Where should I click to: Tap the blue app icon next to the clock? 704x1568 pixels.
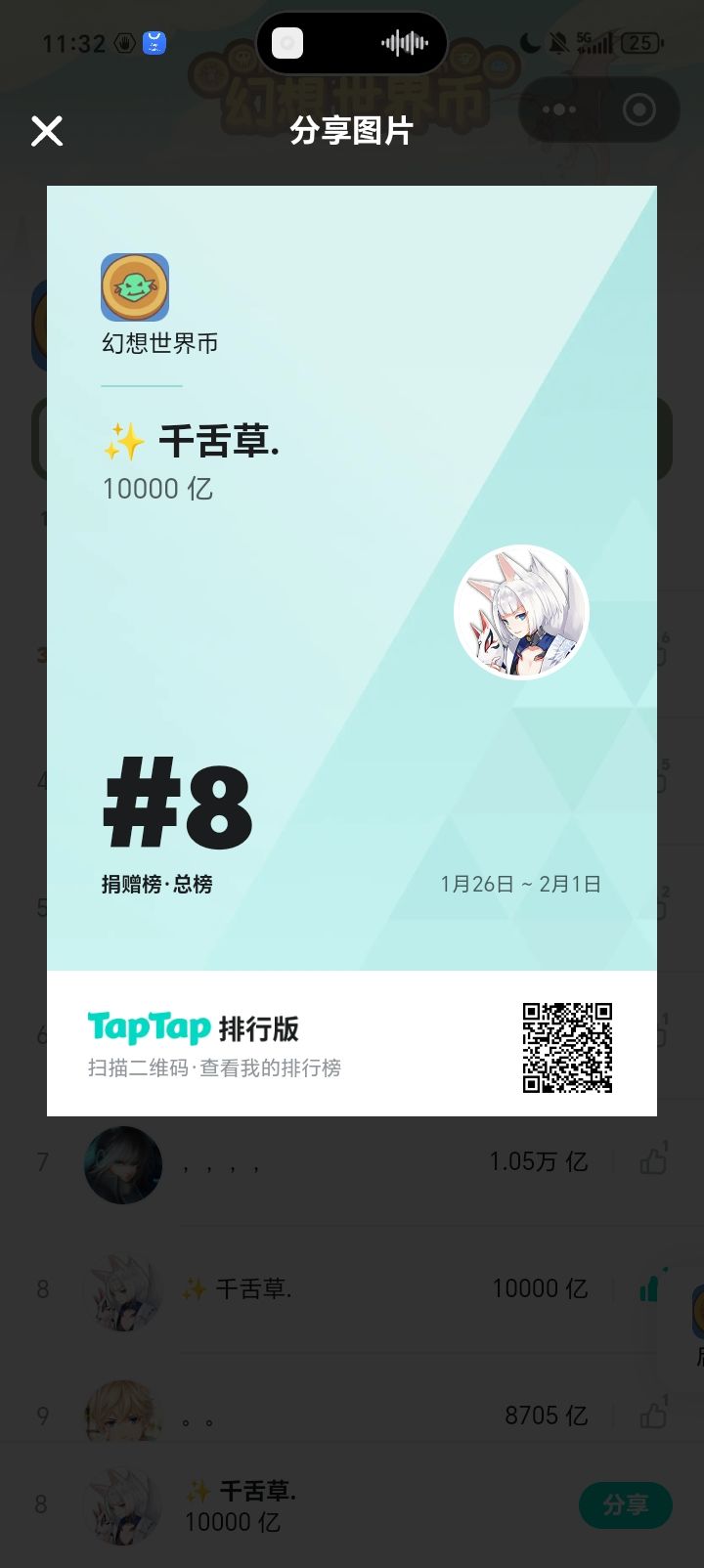tap(153, 42)
